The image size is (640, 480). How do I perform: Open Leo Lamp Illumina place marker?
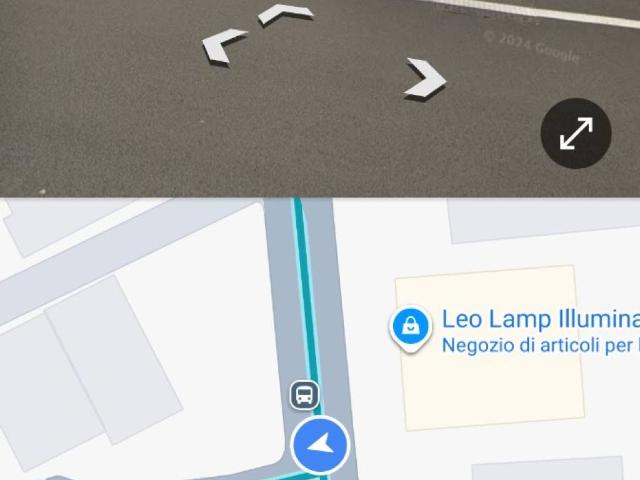coord(410,327)
